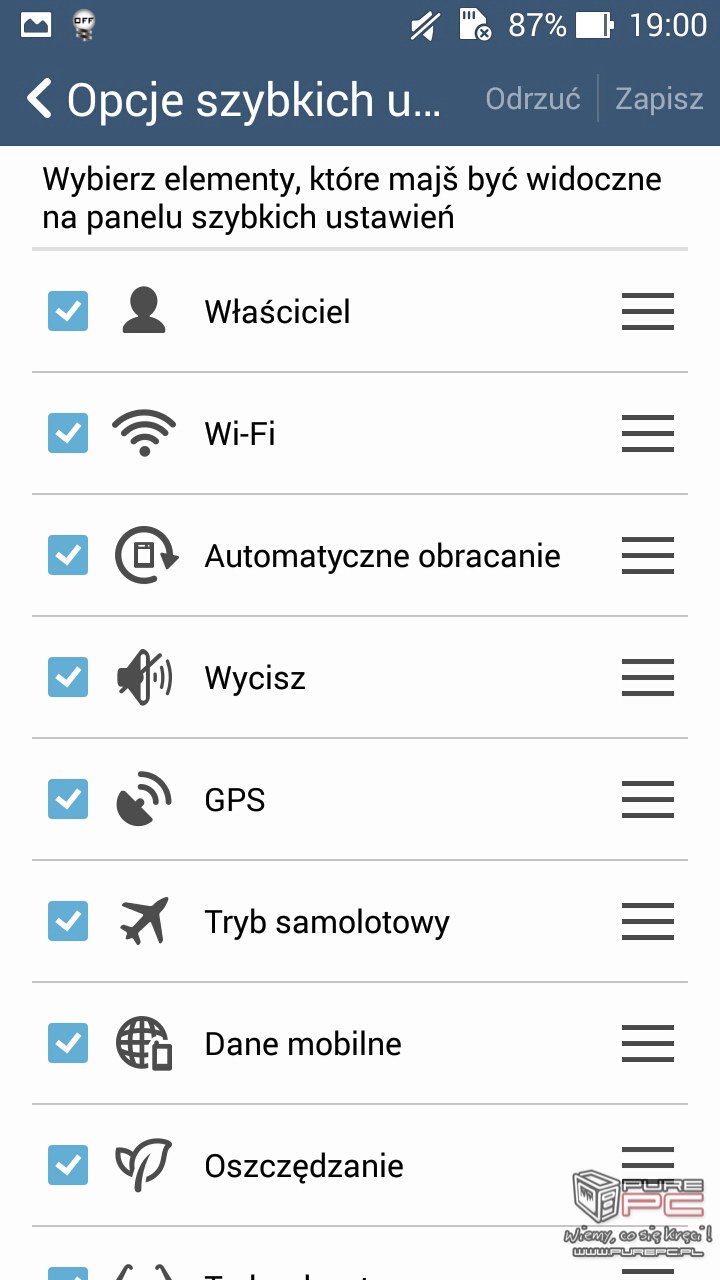Uncheck the Właściciel checkbox
Viewport: 720px width, 1280px height.
tap(68, 311)
